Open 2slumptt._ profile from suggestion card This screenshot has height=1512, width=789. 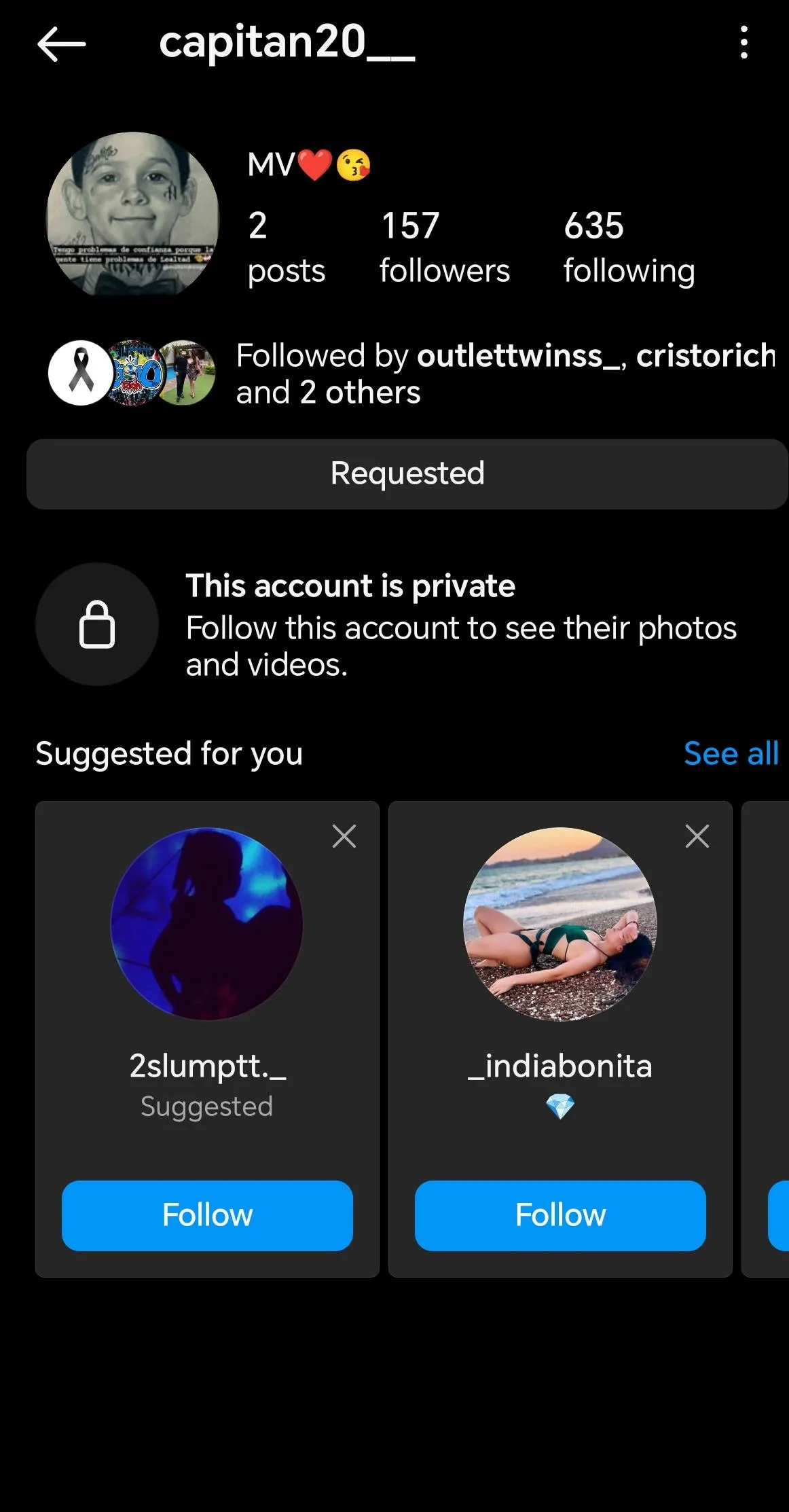207,924
